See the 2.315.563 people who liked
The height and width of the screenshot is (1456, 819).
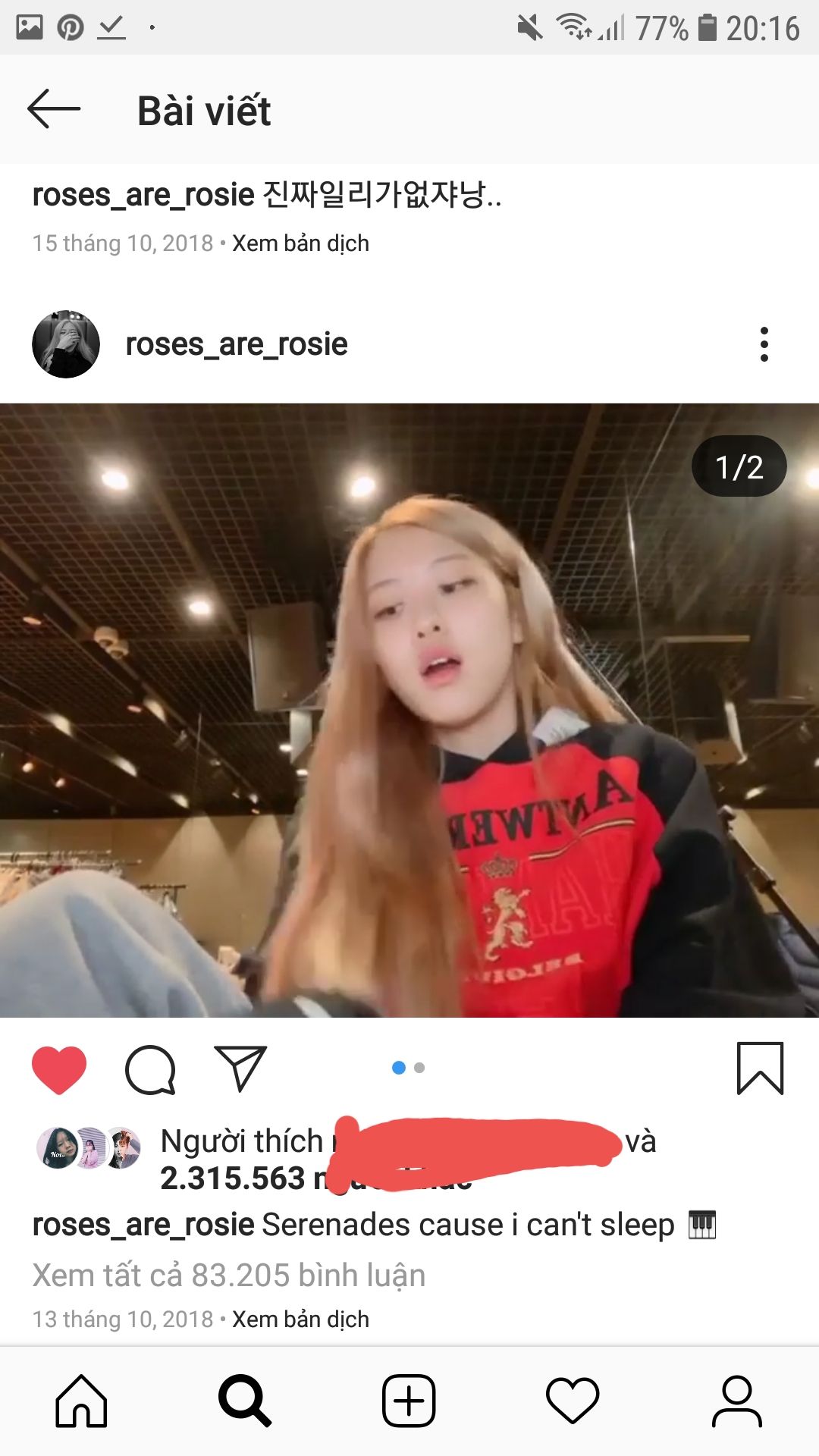click(x=232, y=1178)
